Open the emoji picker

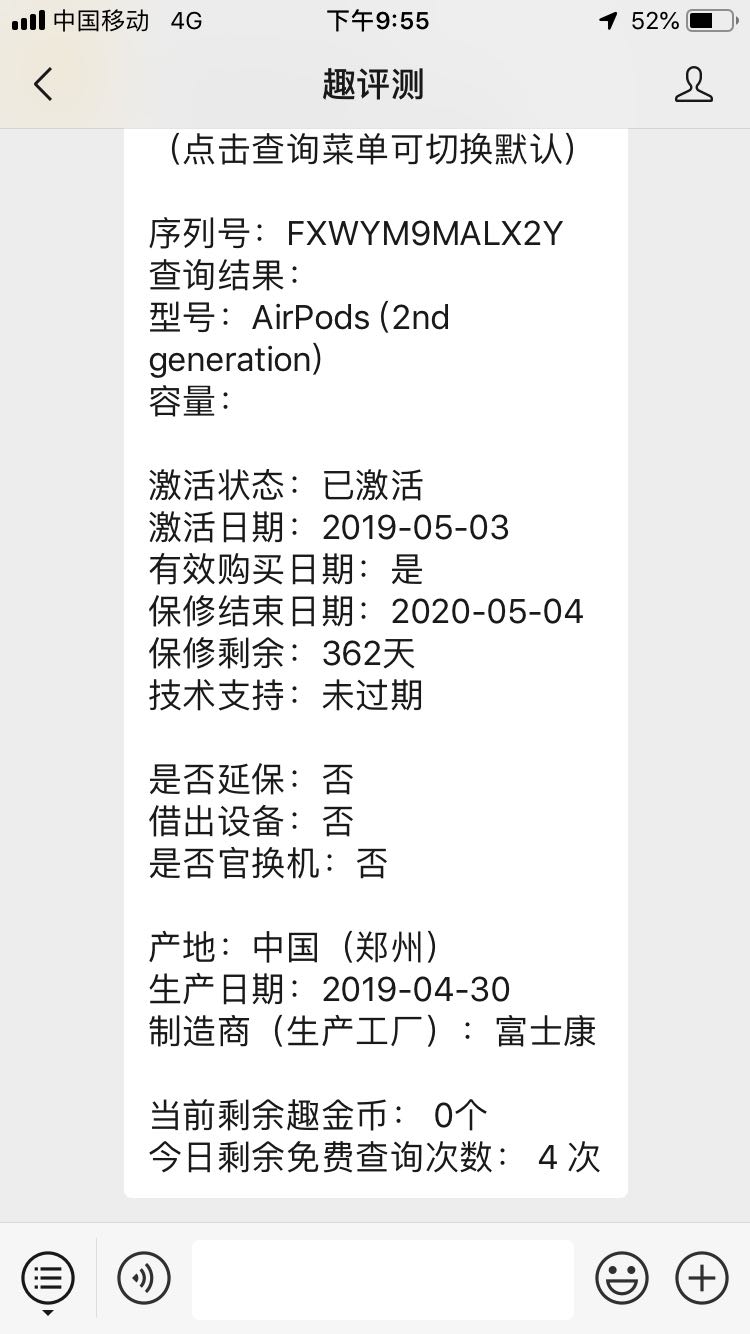[622, 1278]
